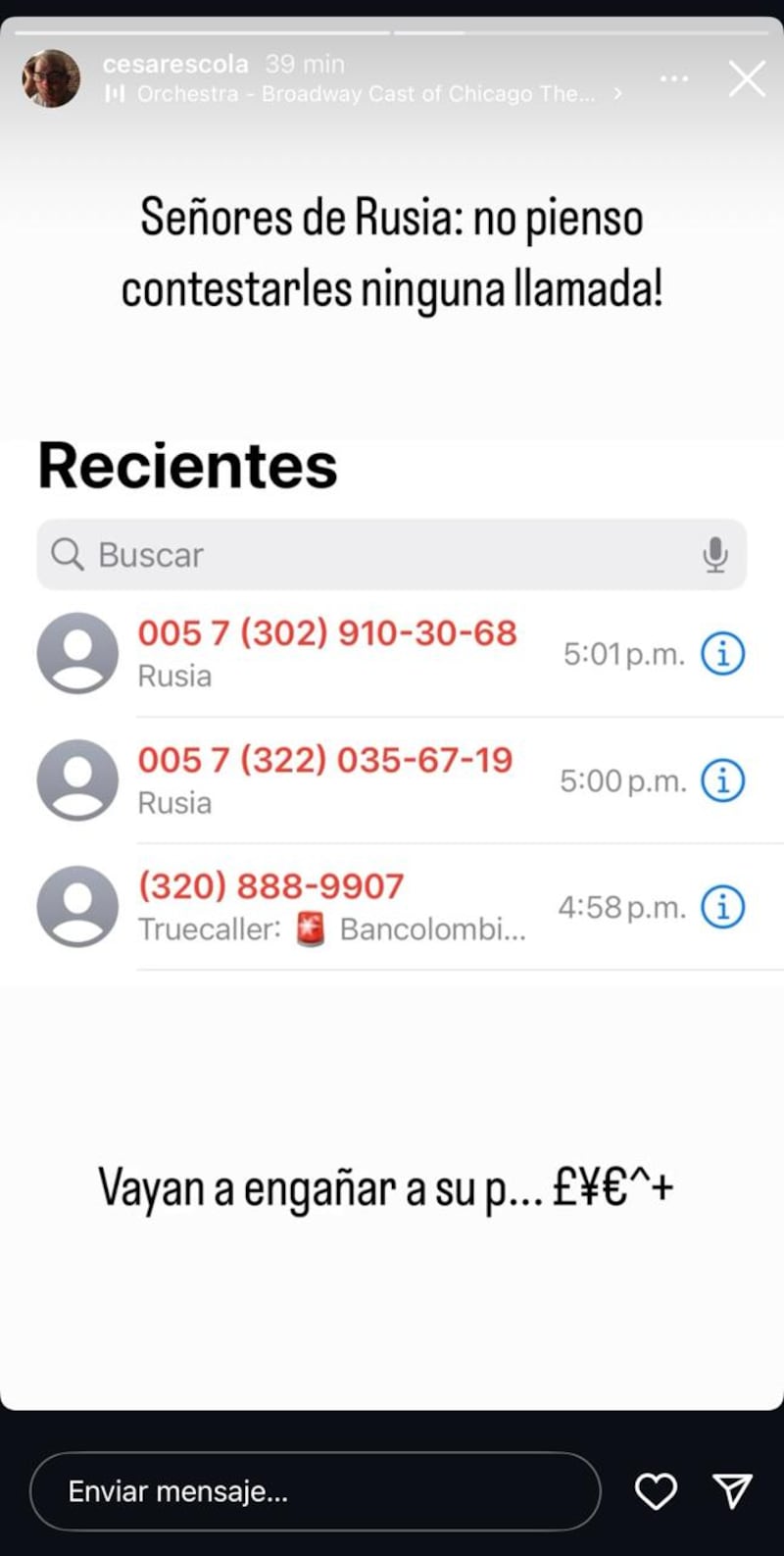Tap the info icon beside the 5:00 p.m. call

pos(722,780)
